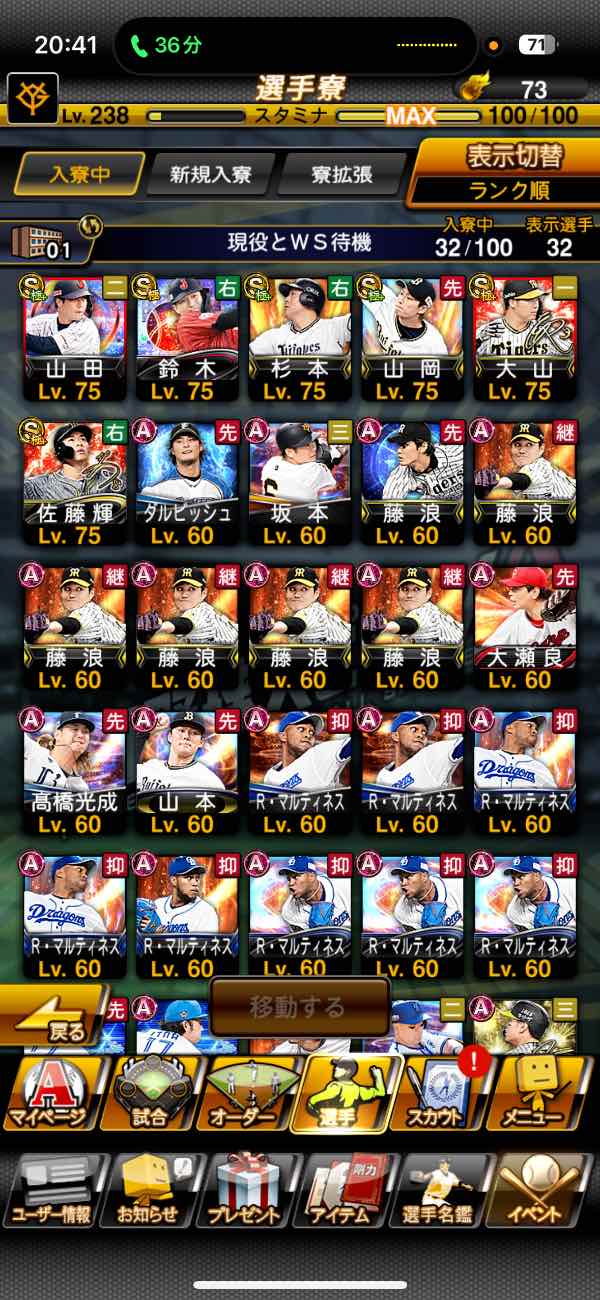The image size is (600, 1300).
Task: Open the スカウト tab with alert badge
Action: [x=440, y=1093]
